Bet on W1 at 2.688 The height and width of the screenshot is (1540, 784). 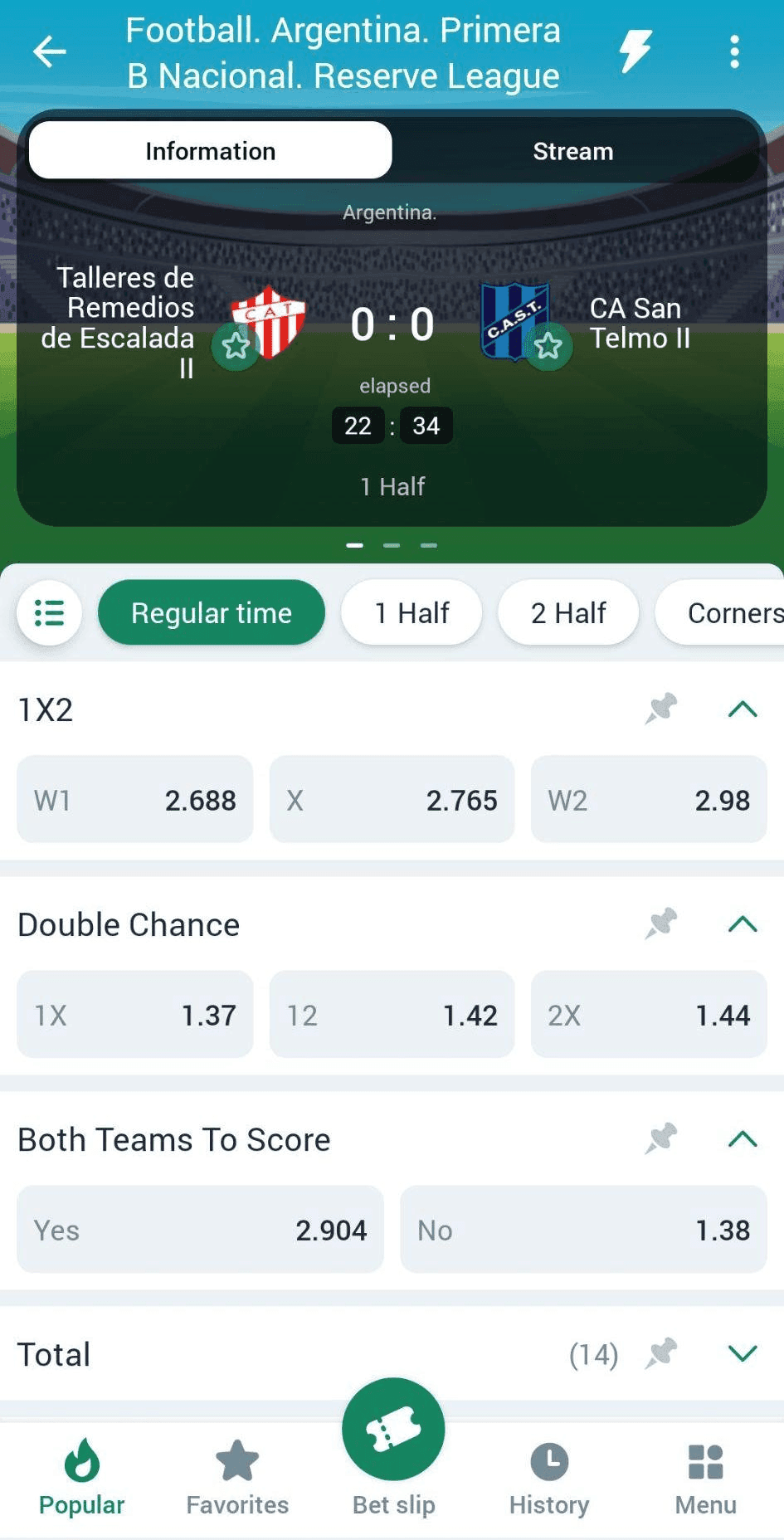(x=134, y=800)
